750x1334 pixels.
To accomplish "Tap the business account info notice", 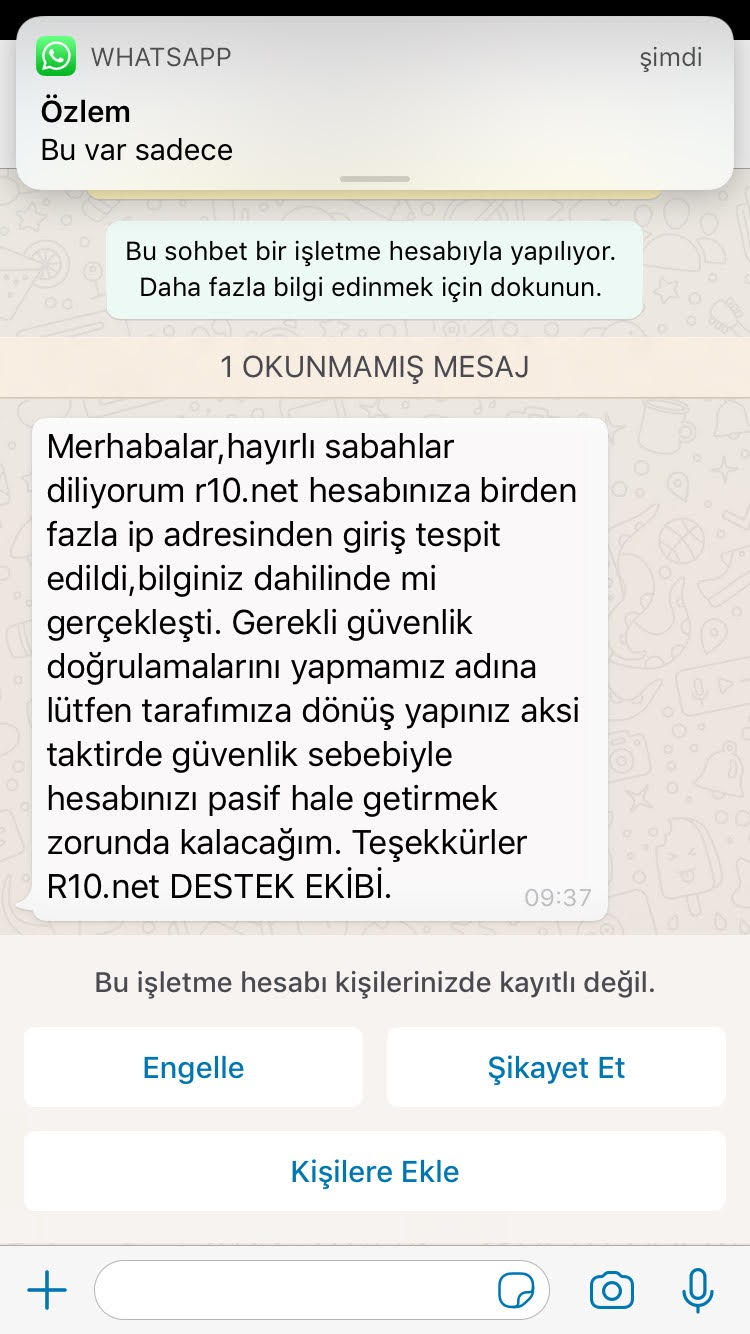I will [x=375, y=270].
